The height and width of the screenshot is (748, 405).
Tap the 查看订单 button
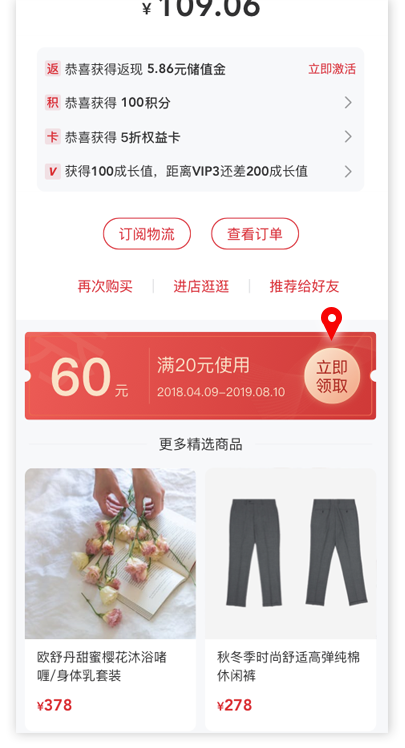click(x=255, y=234)
